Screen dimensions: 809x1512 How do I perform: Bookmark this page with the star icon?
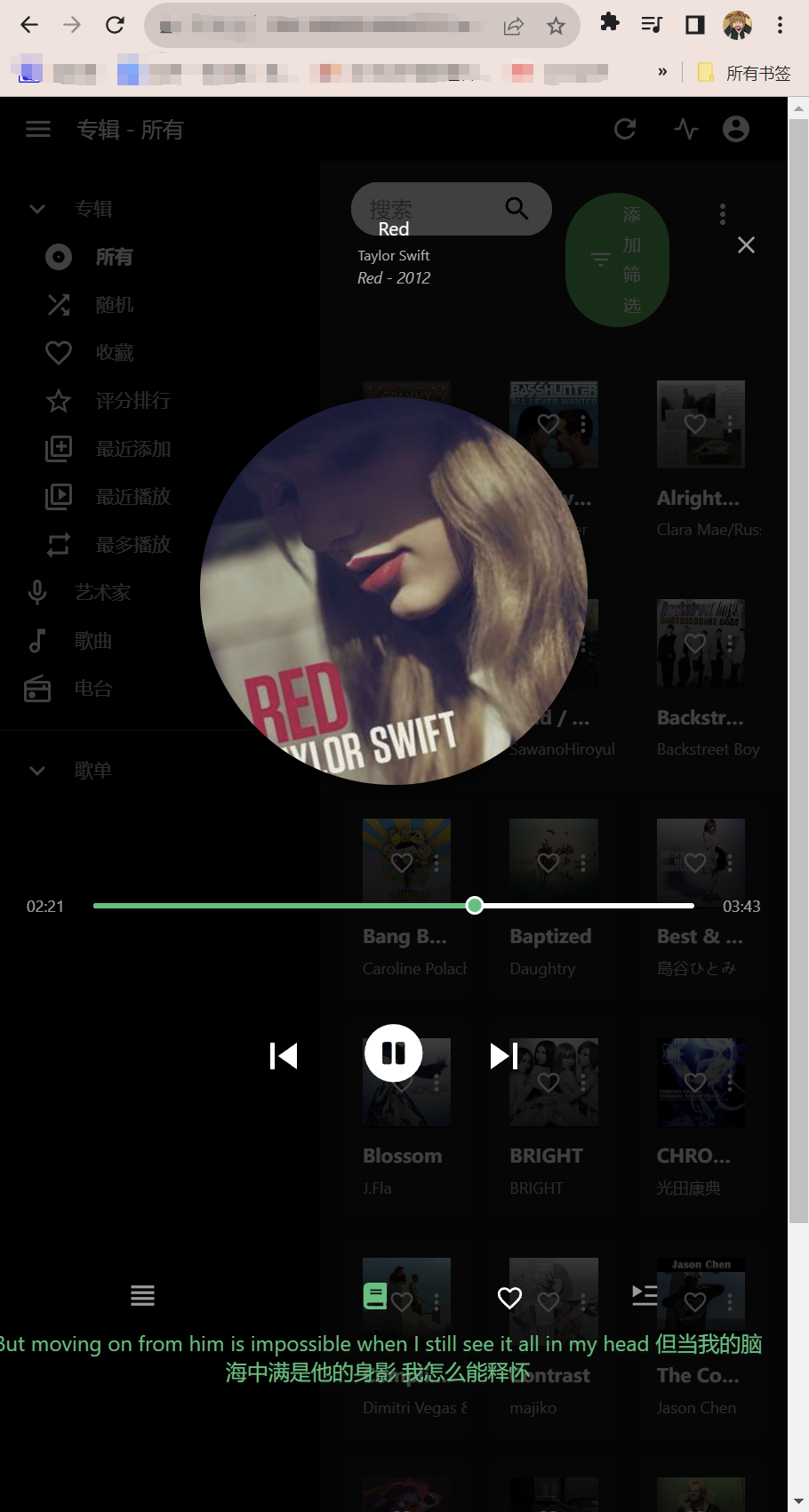coord(556,26)
